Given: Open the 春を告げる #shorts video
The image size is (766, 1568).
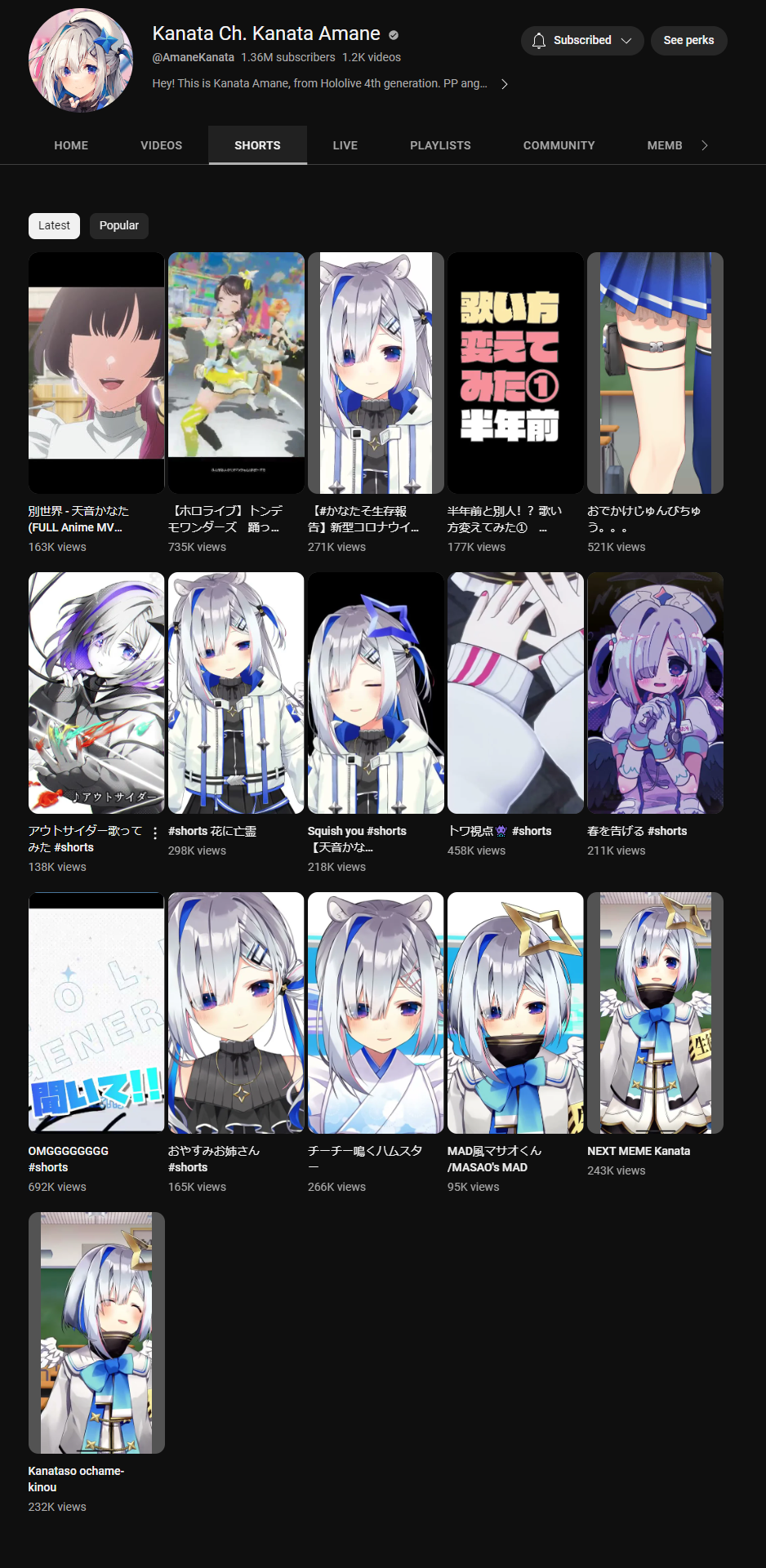Looking at the screenshot, I should click(655, 693).
